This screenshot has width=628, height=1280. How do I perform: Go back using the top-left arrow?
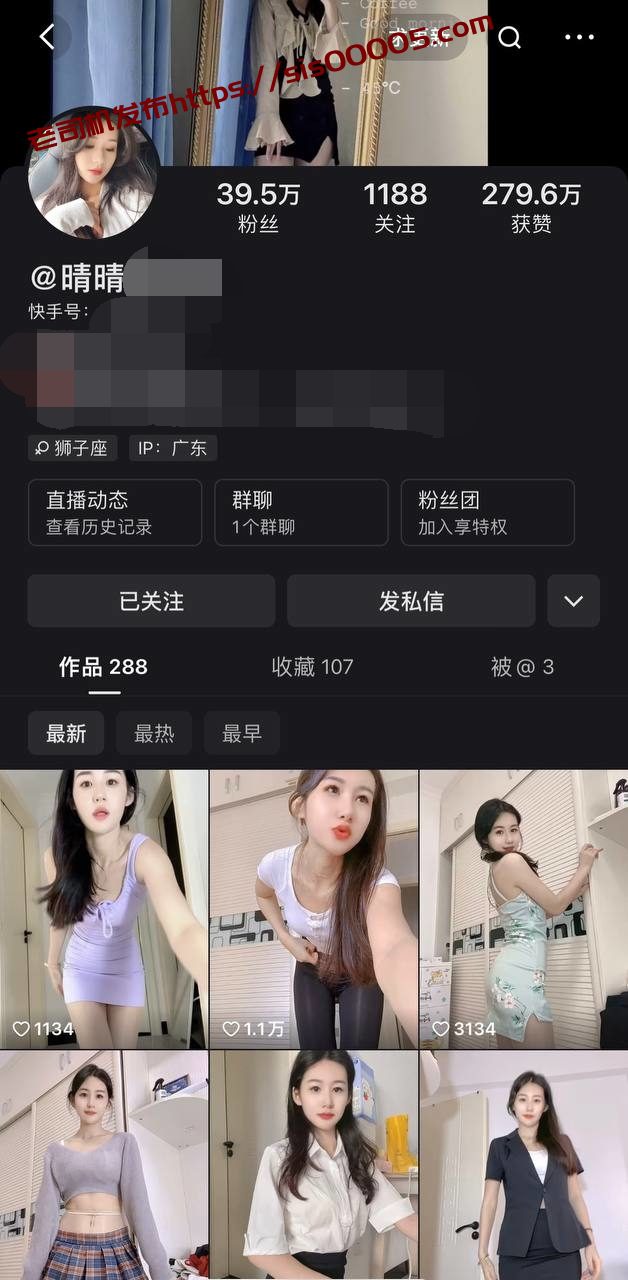[46, 37]
